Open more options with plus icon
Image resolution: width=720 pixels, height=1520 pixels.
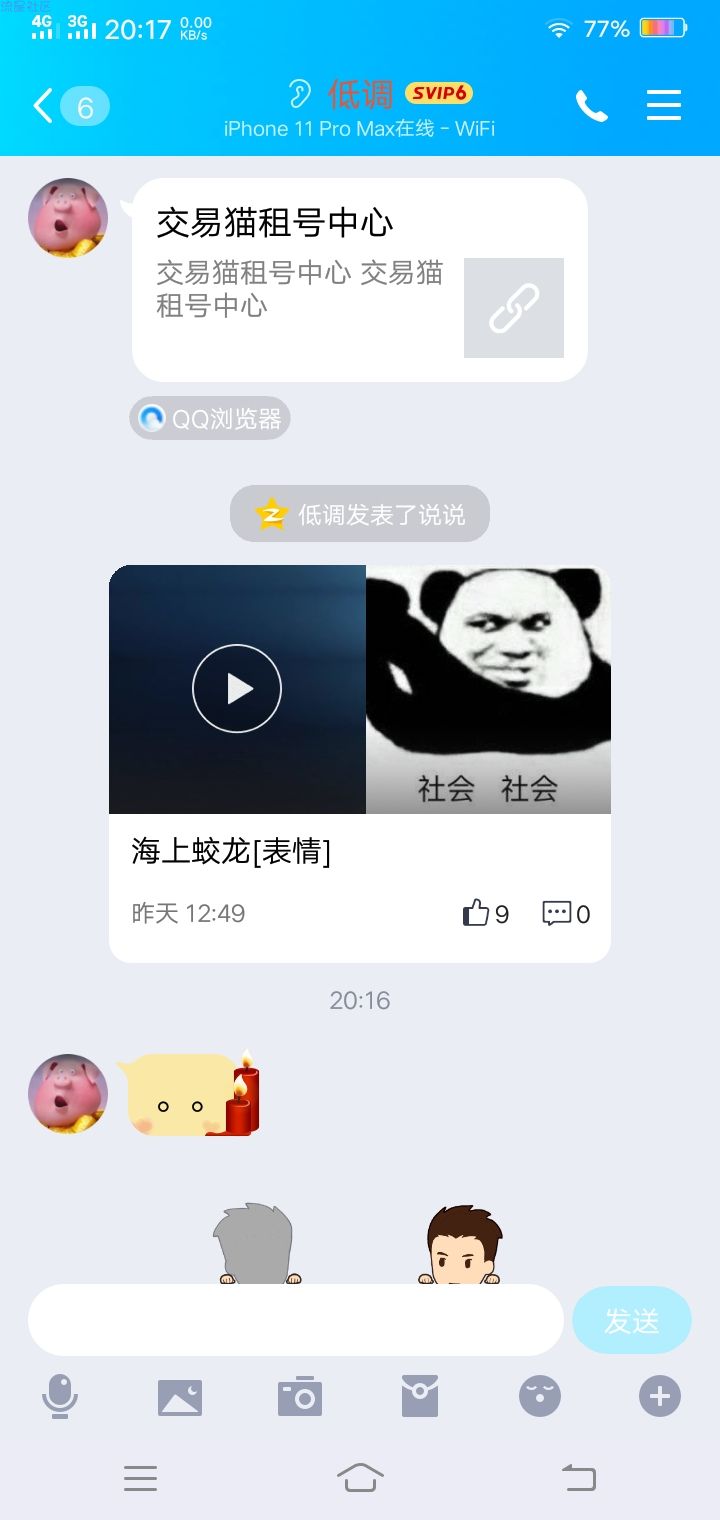point(660,1396)
